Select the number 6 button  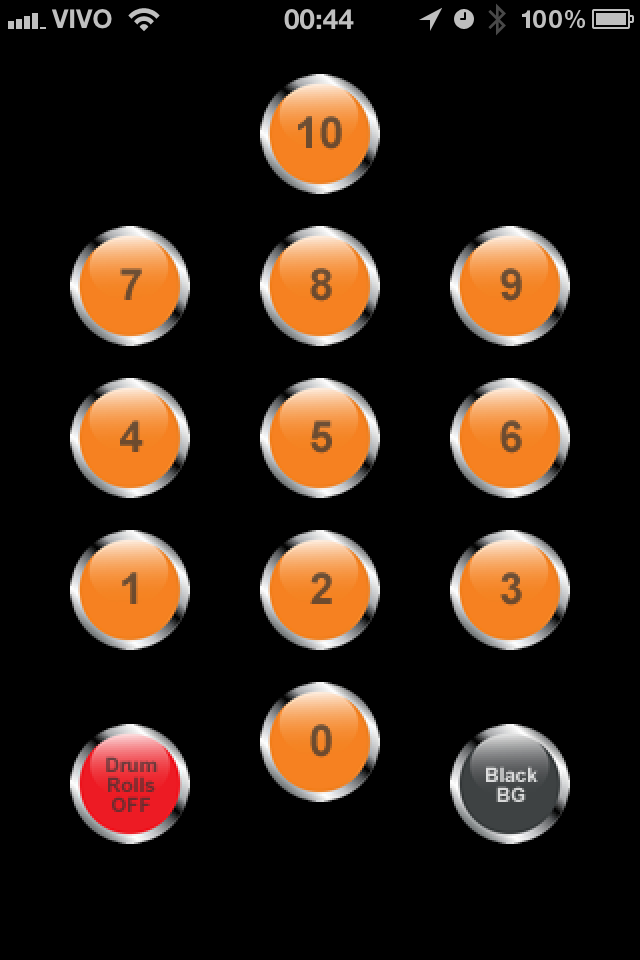[x=510, y=438]
